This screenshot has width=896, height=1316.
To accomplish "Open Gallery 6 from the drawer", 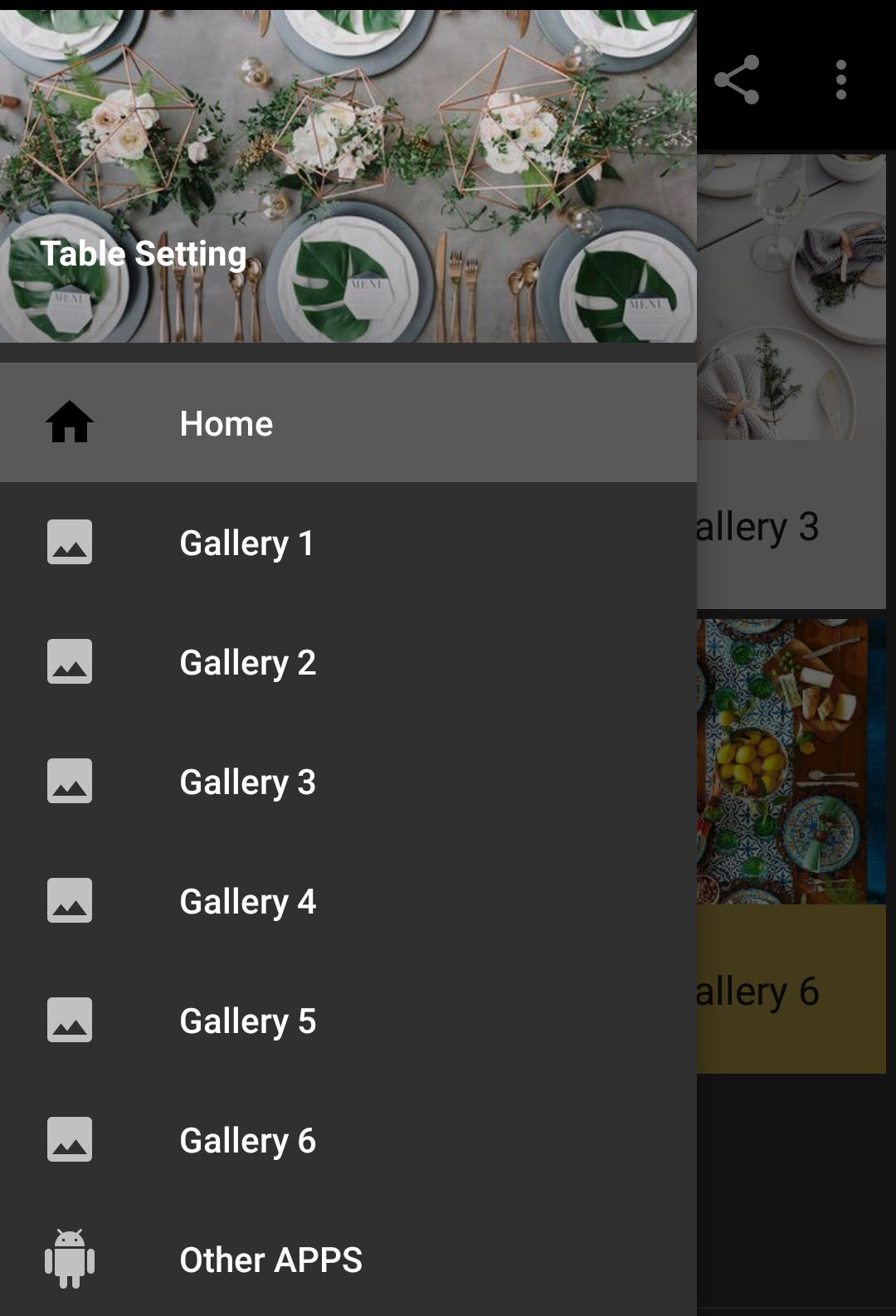I will [x=247, y=1141].
